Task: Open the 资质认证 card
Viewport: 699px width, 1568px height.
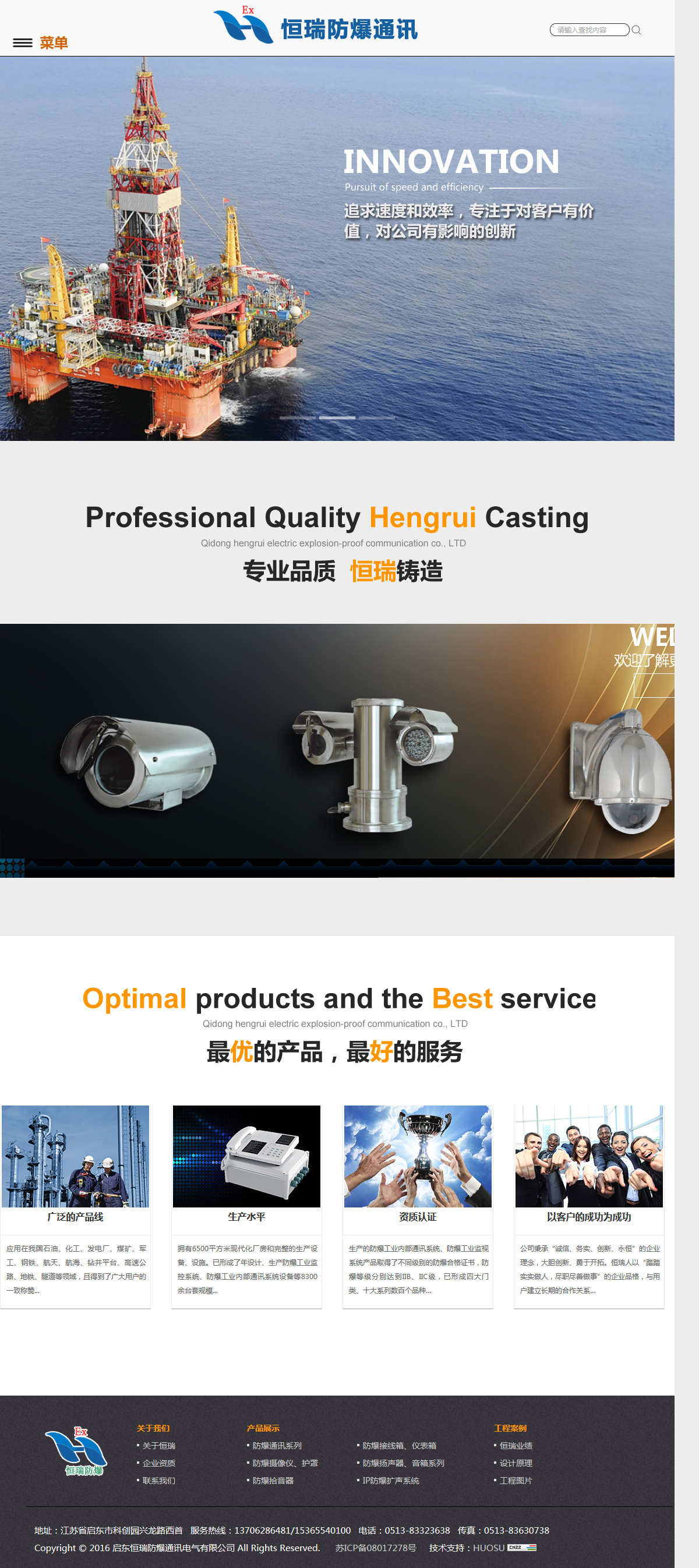Action: [x=418, y=1216]
